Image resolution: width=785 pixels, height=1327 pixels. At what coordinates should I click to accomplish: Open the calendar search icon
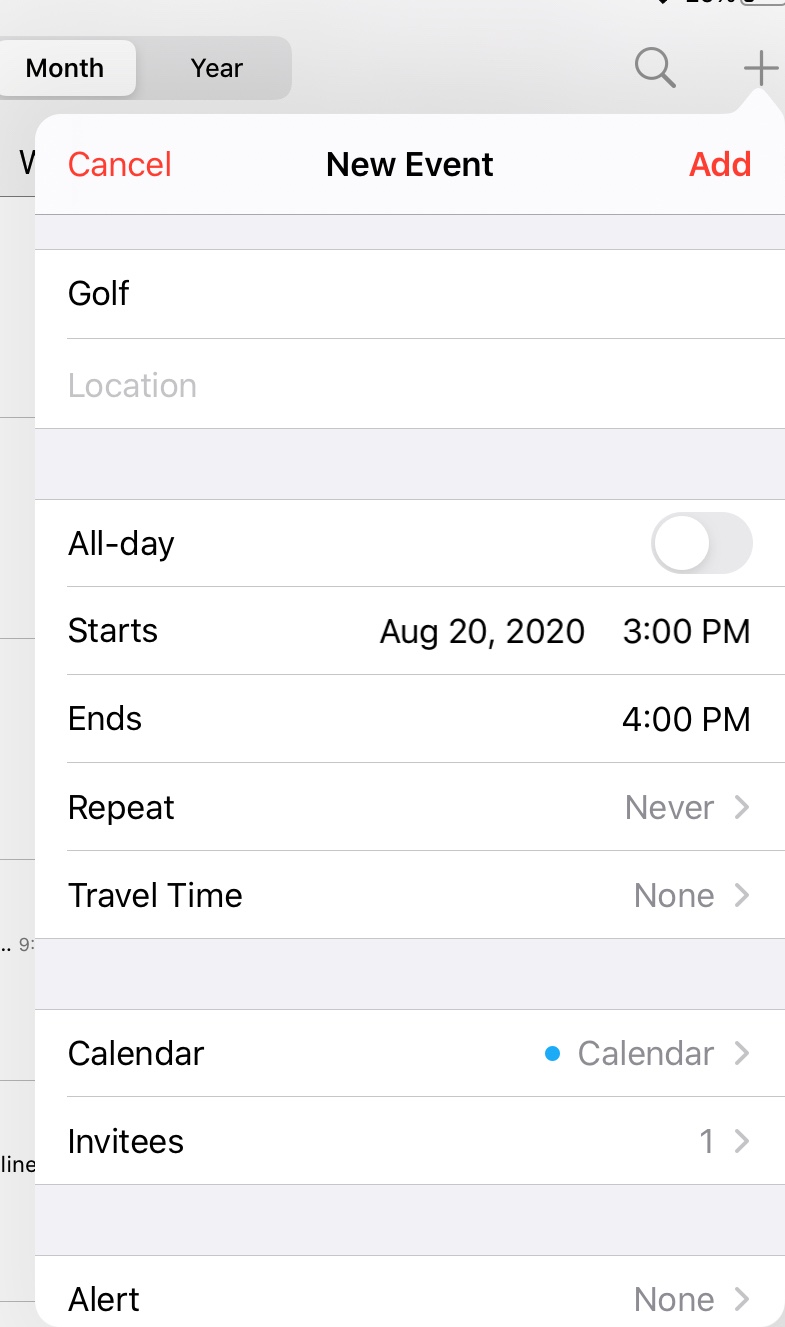pyautogui.click(x=655, y=68)
